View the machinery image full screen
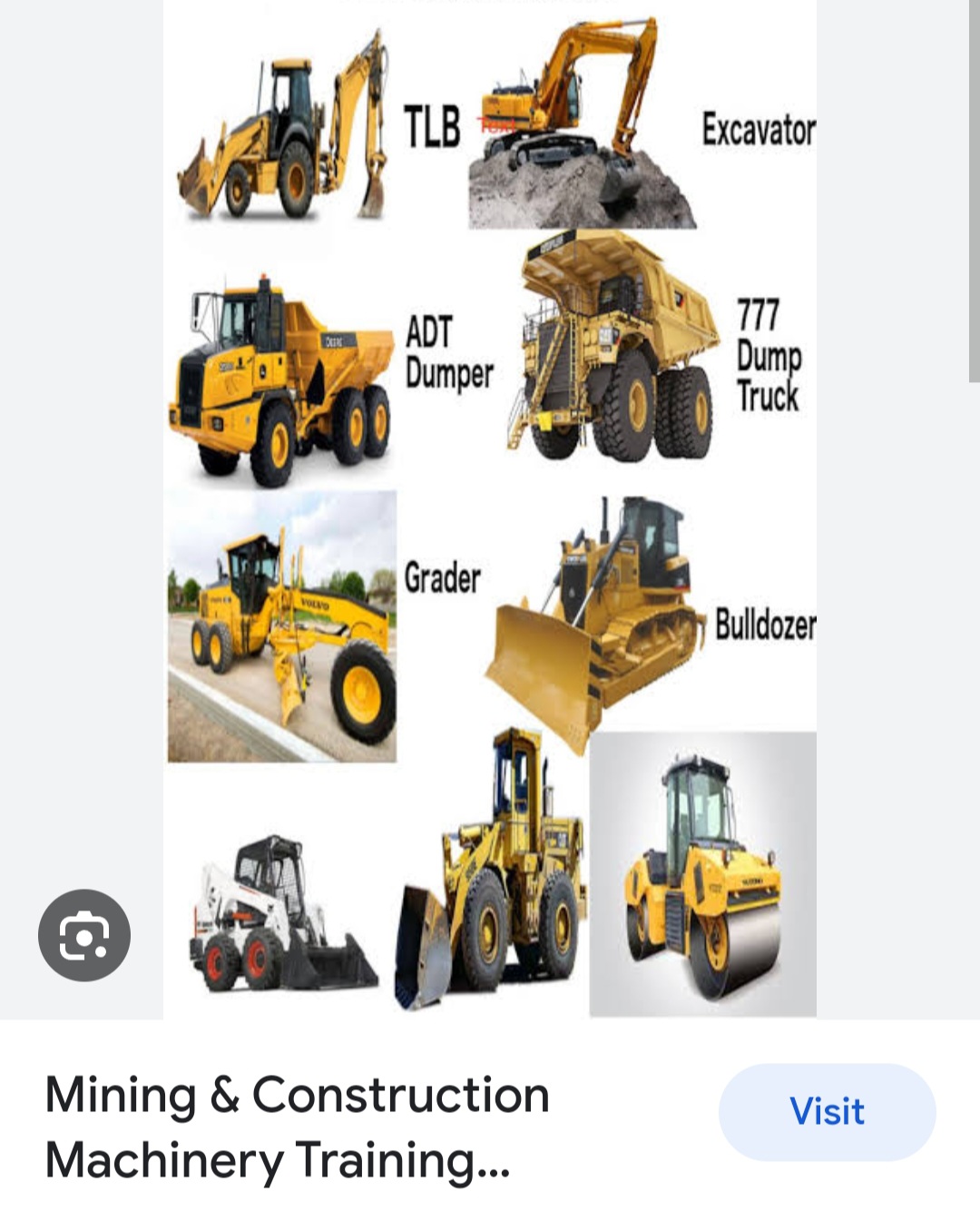The height and width of the screenshot is (1211, 980). point(490,508)
